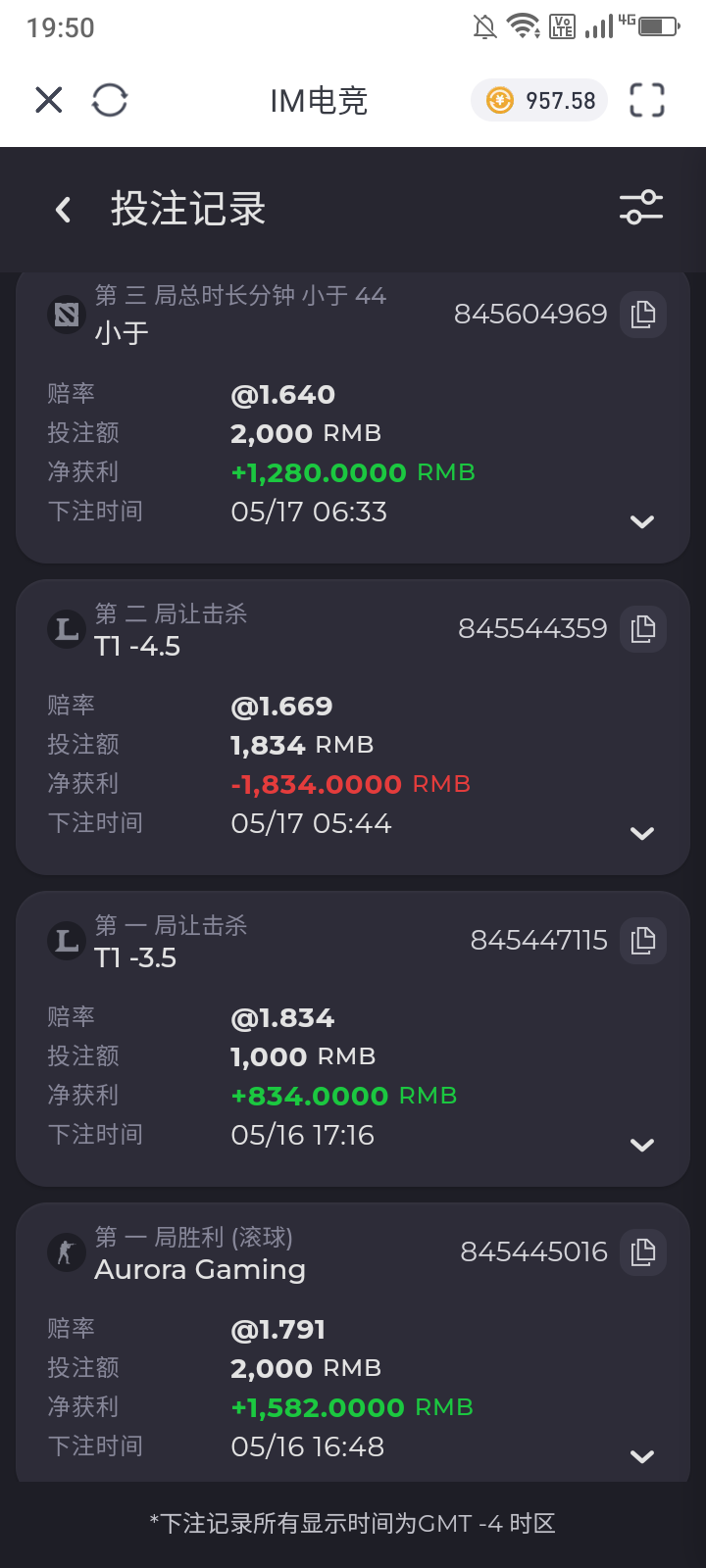Expand details of the T1 -3.5 bet
This screenshot has height=1568, width=706.
[642, 1146]
